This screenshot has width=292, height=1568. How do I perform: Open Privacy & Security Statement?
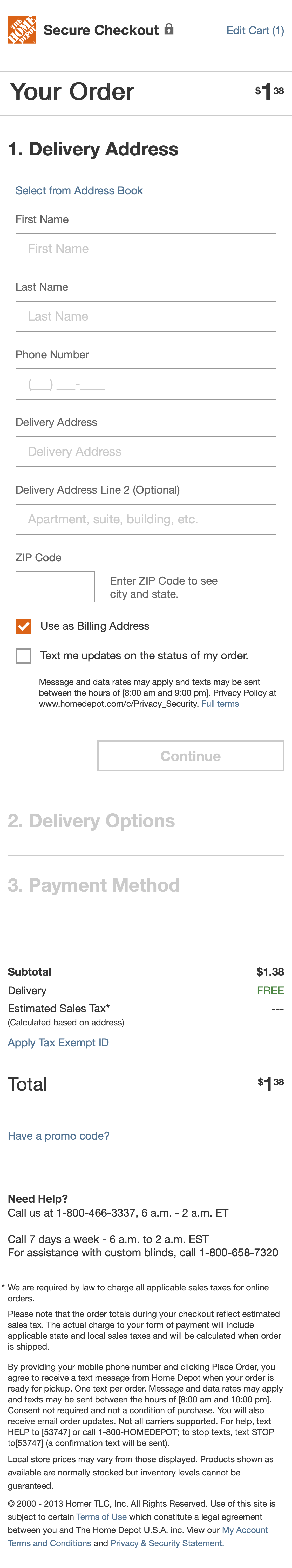click(167, 1543)
